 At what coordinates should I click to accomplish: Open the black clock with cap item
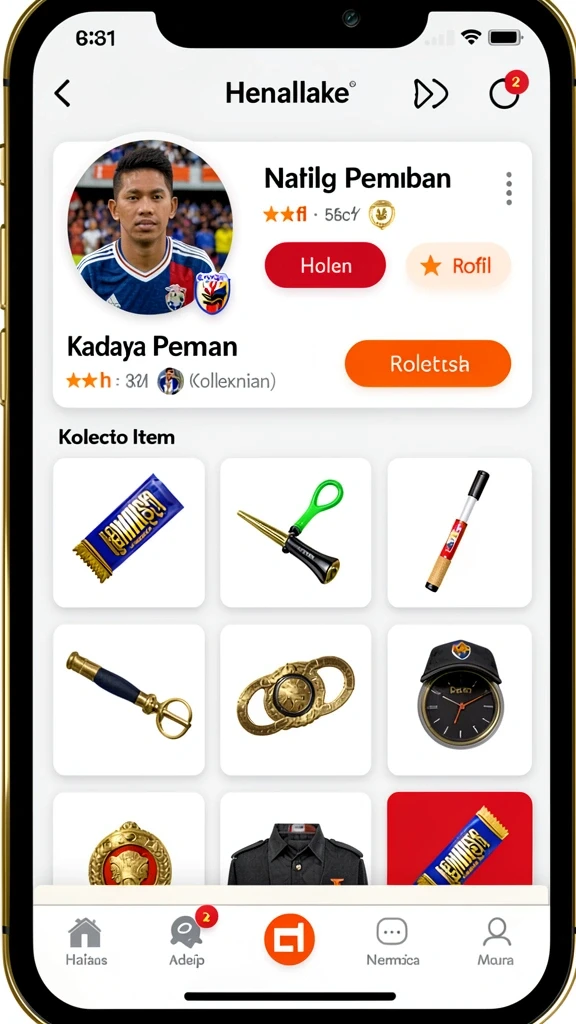click(460, 699)
